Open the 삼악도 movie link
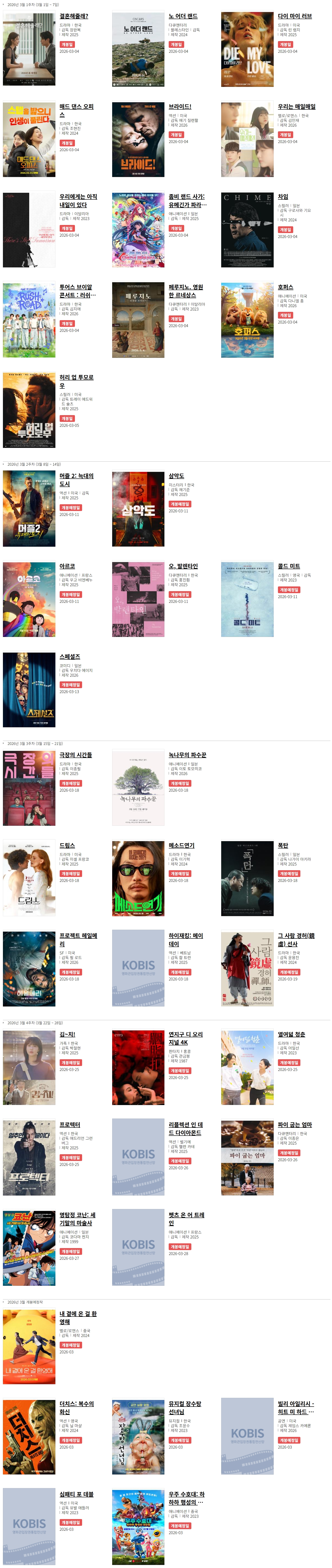This screenshot has width=332, height=1568. (176, 476)
